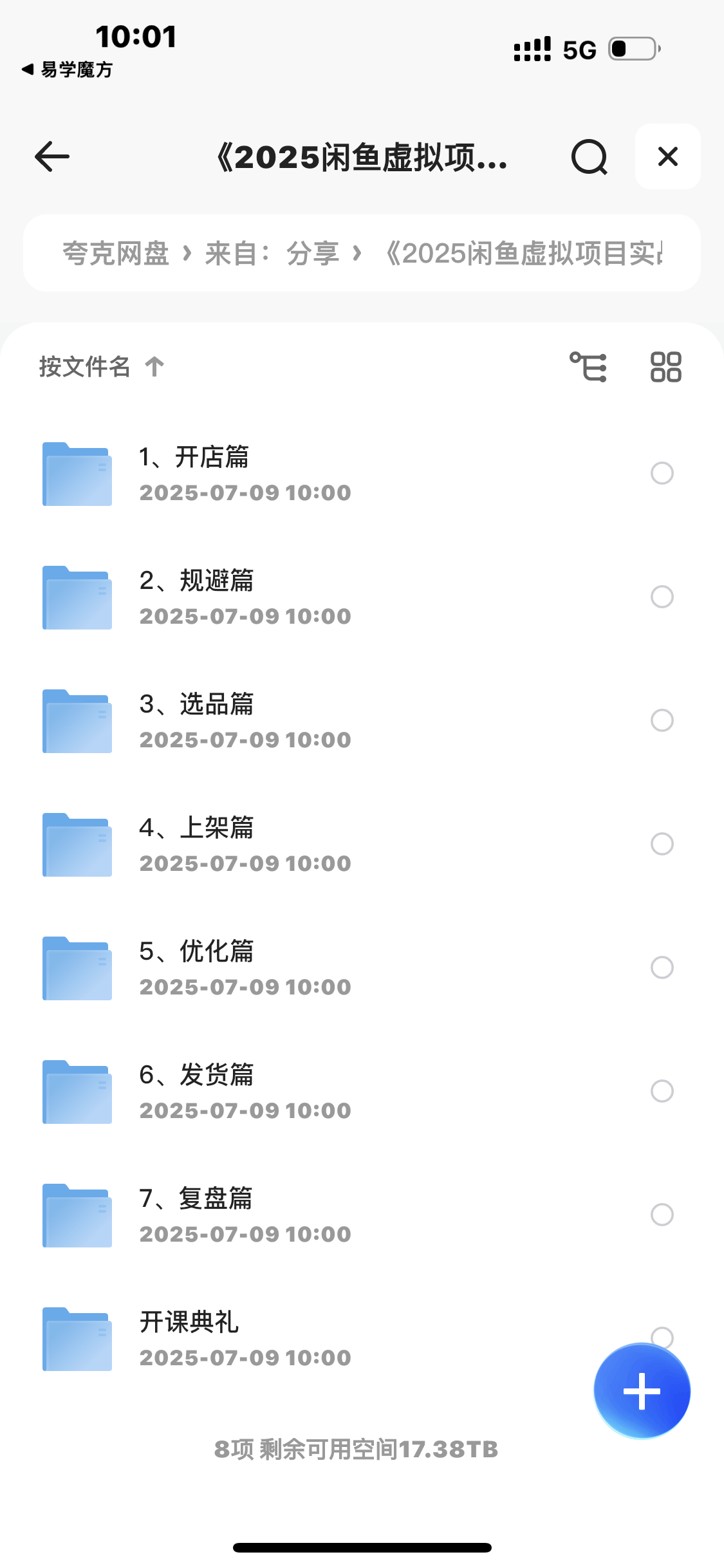The width and height of the screenshot is (724, 1568).
Task: Toggle the ascending sort arrow
Action: pos(154,367)
